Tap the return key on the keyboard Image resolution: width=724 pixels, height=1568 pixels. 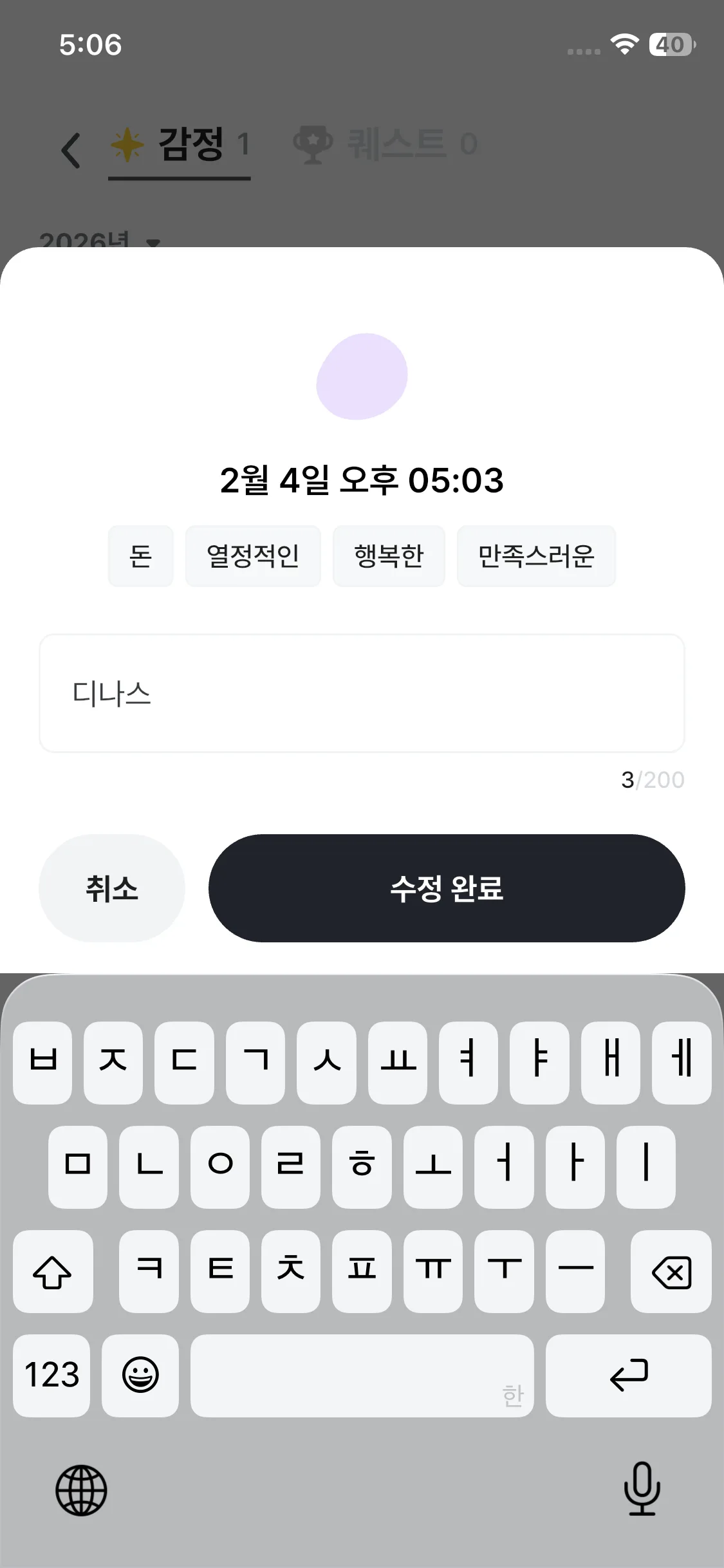[628, 1376]
